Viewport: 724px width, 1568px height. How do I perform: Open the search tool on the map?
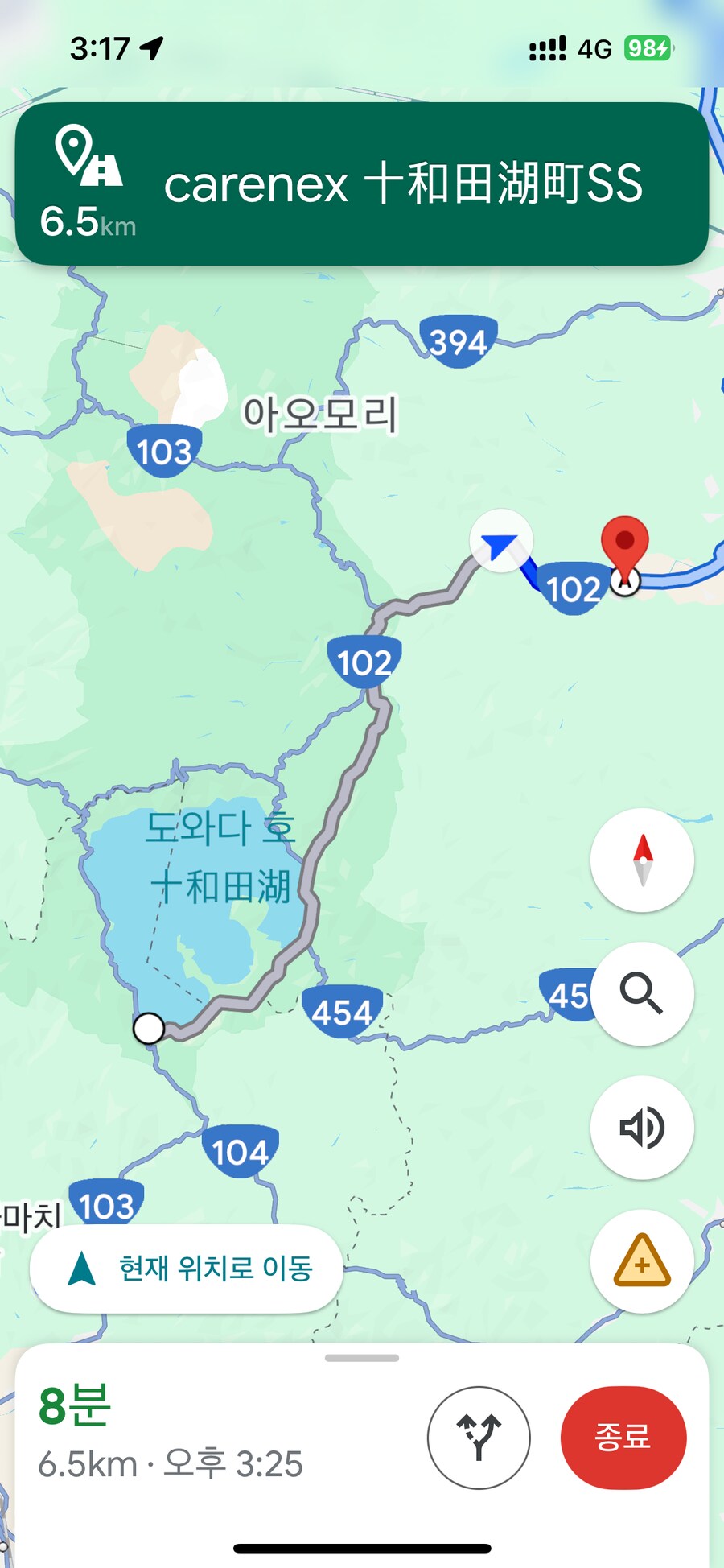click(x=641, y=994)
